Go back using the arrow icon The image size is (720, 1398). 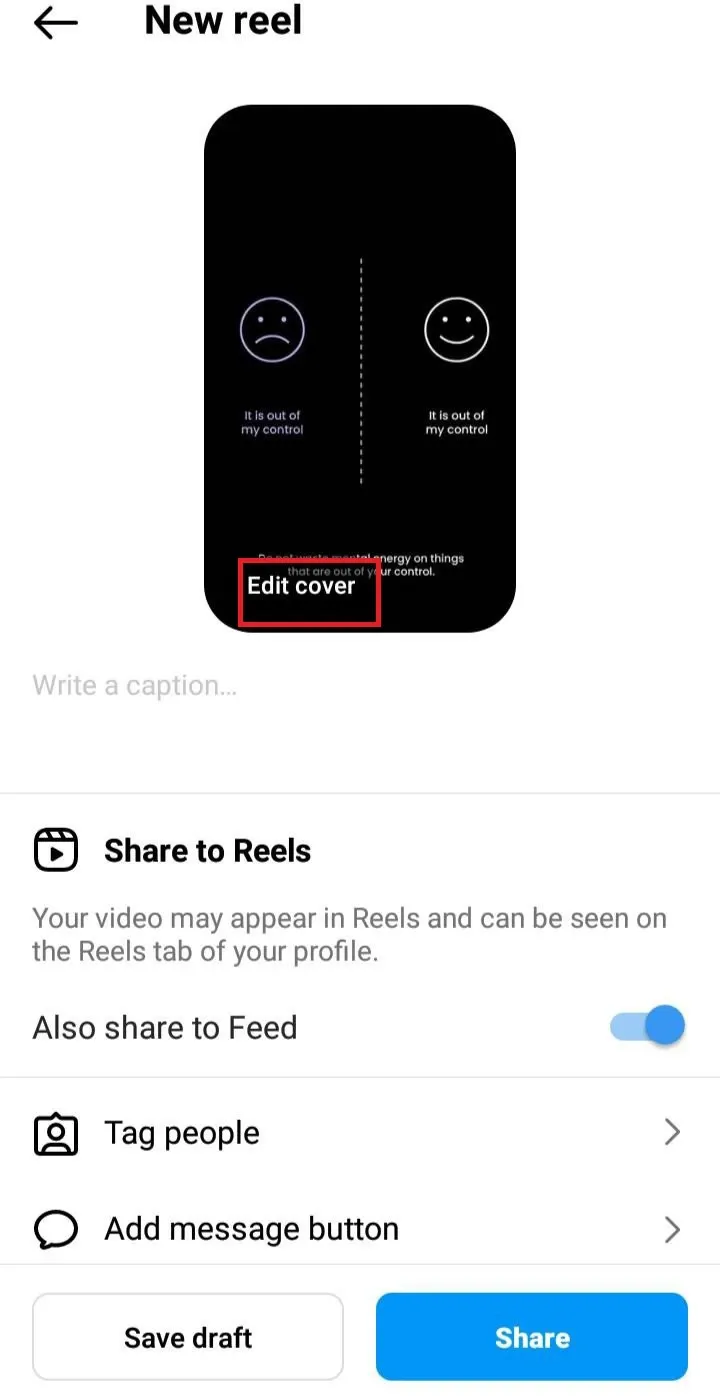55,23
